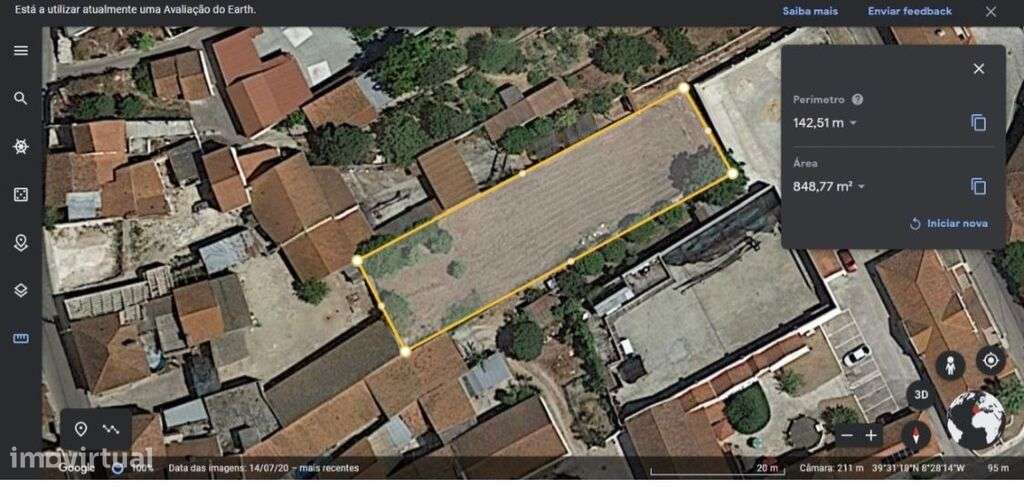Copy the perimeter value
Viewport: 1024px width, 488px height.
point(978,123)
